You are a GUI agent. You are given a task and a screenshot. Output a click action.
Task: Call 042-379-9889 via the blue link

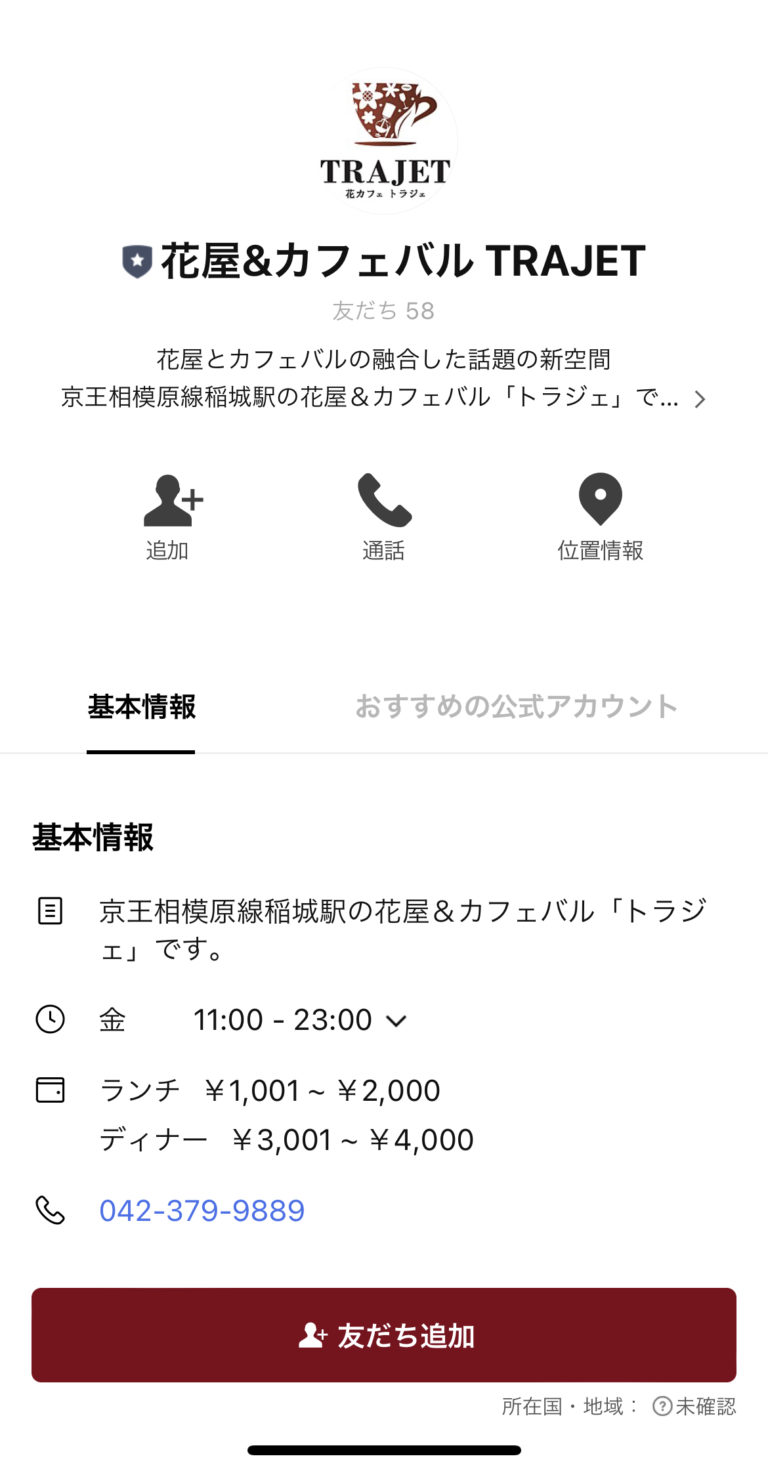click(x=202, y=1210)
